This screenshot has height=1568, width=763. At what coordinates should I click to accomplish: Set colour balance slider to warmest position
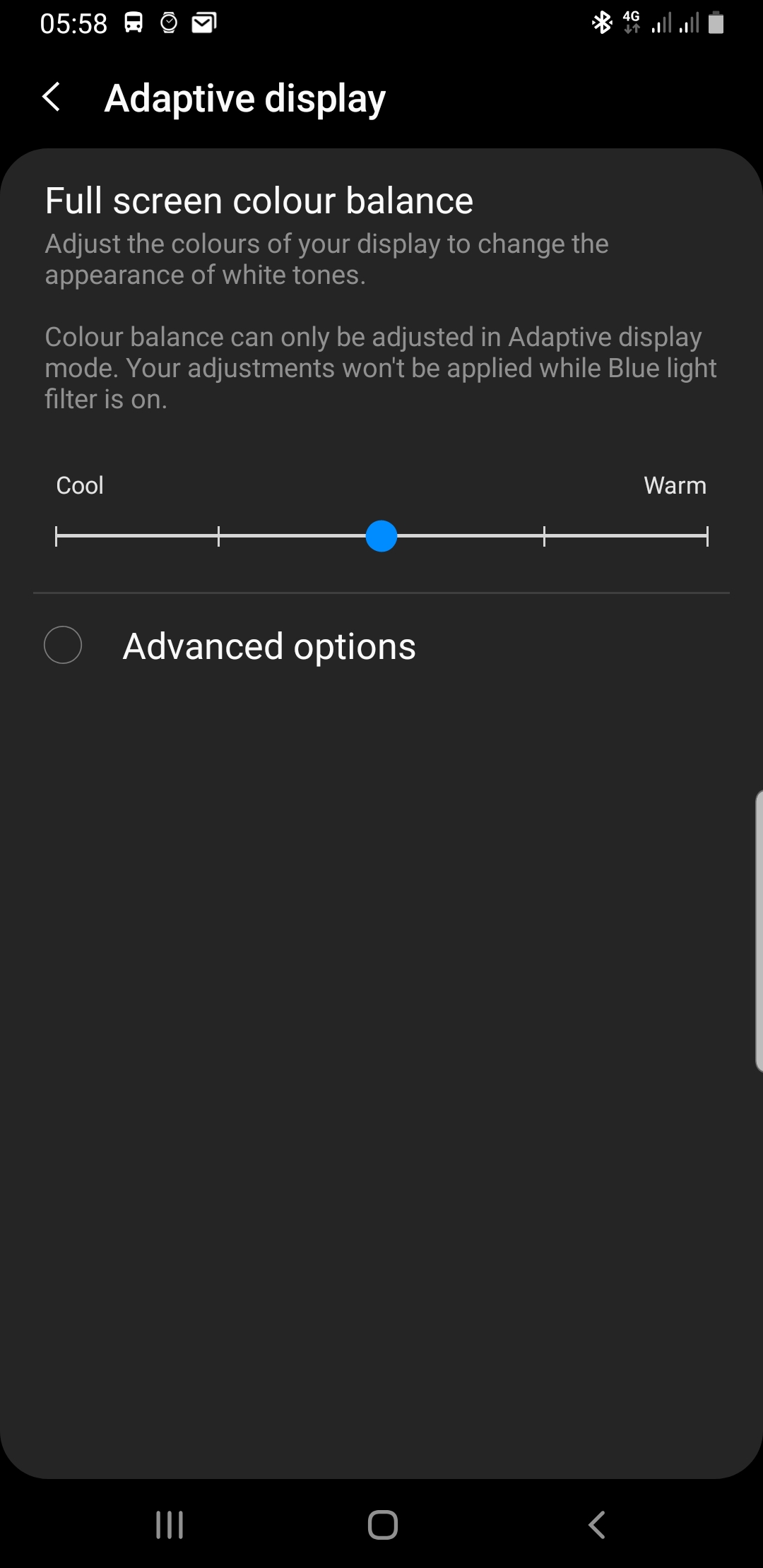coord(706,537)
